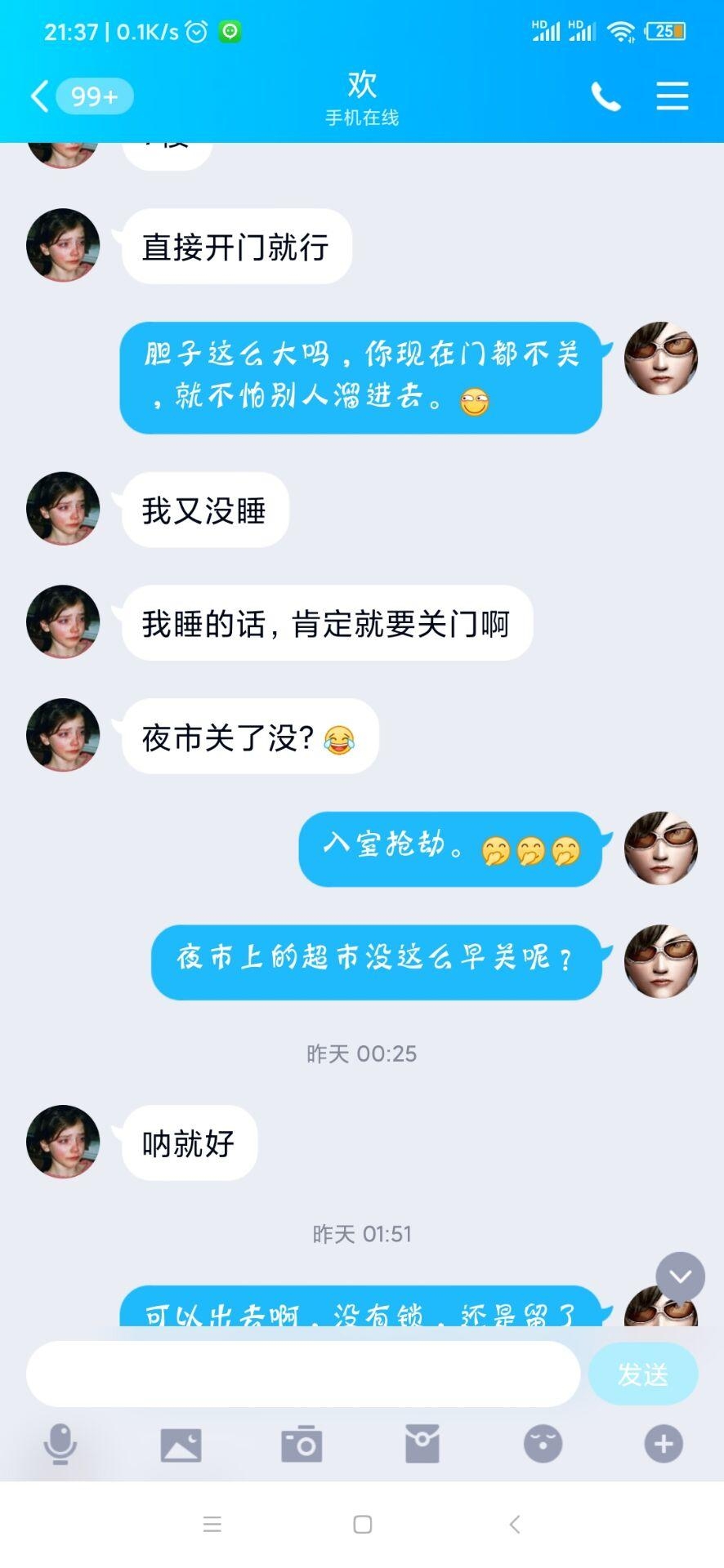
Task: Tap the 发送 send button
Action: pyautogui.click(x=642, y=1374)
